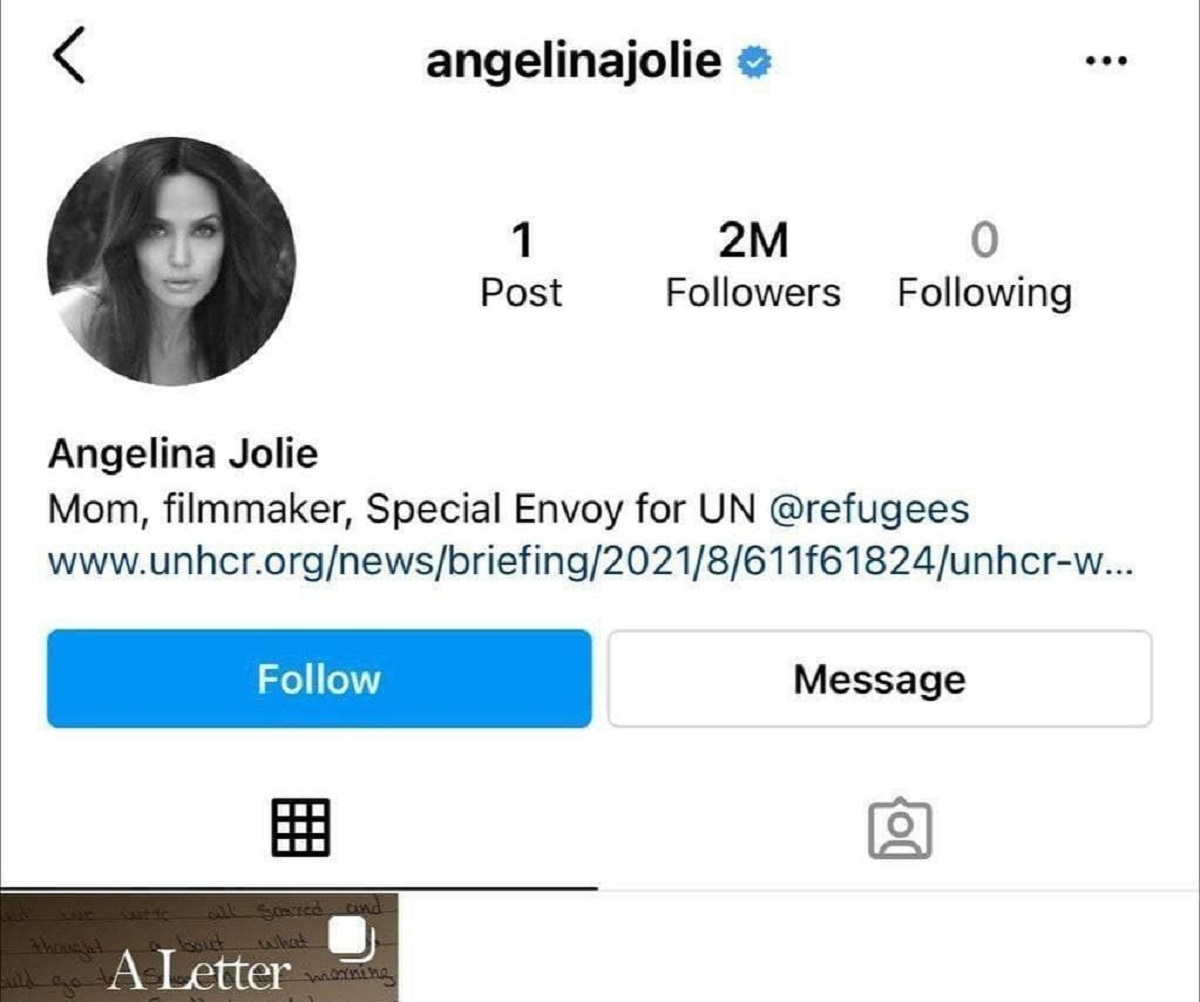The image size is (1200, 1002).
Task: Tap Message to start a chat
Action: click(879, 679)
